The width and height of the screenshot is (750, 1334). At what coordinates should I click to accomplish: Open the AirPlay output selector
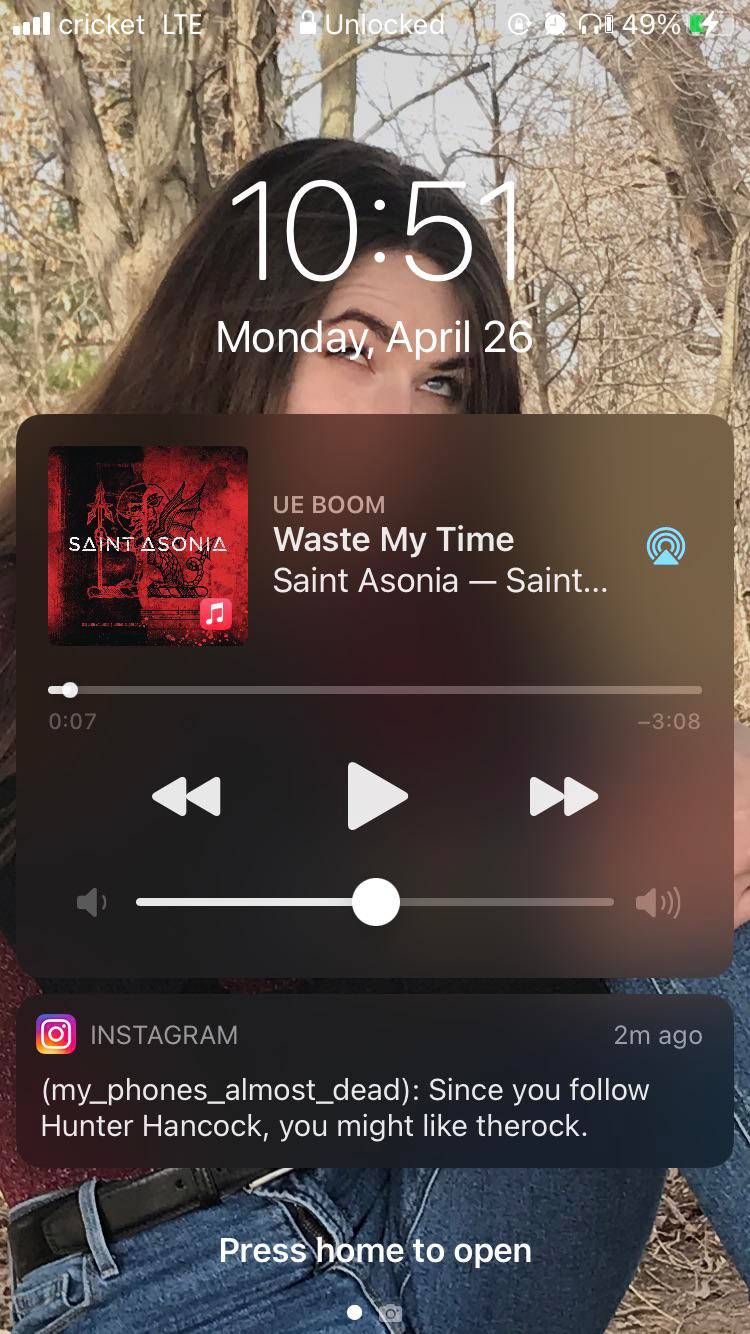tap(665, 546)
